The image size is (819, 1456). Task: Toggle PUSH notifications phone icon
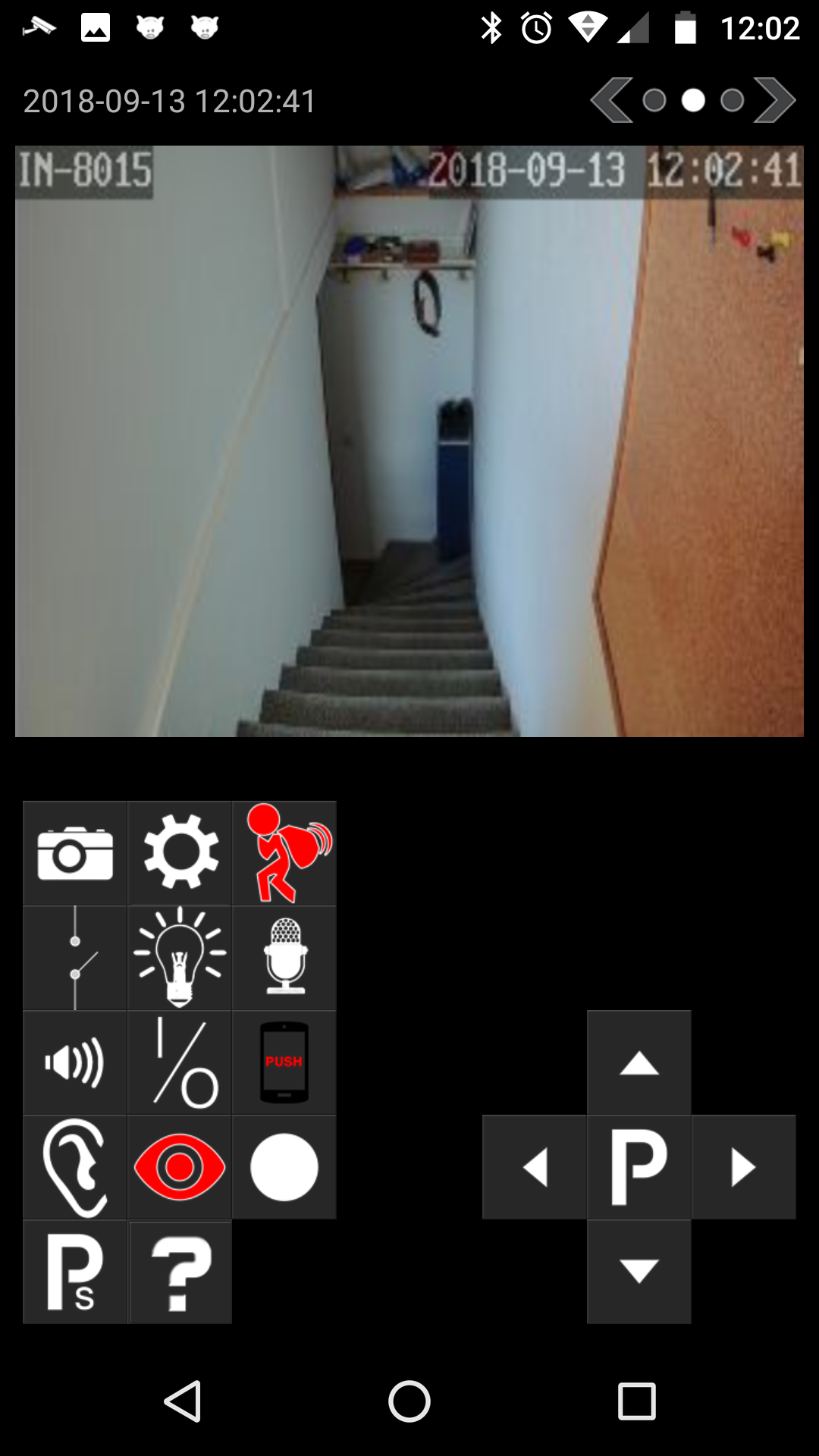pyautogui.click(x=284, y=1062)
